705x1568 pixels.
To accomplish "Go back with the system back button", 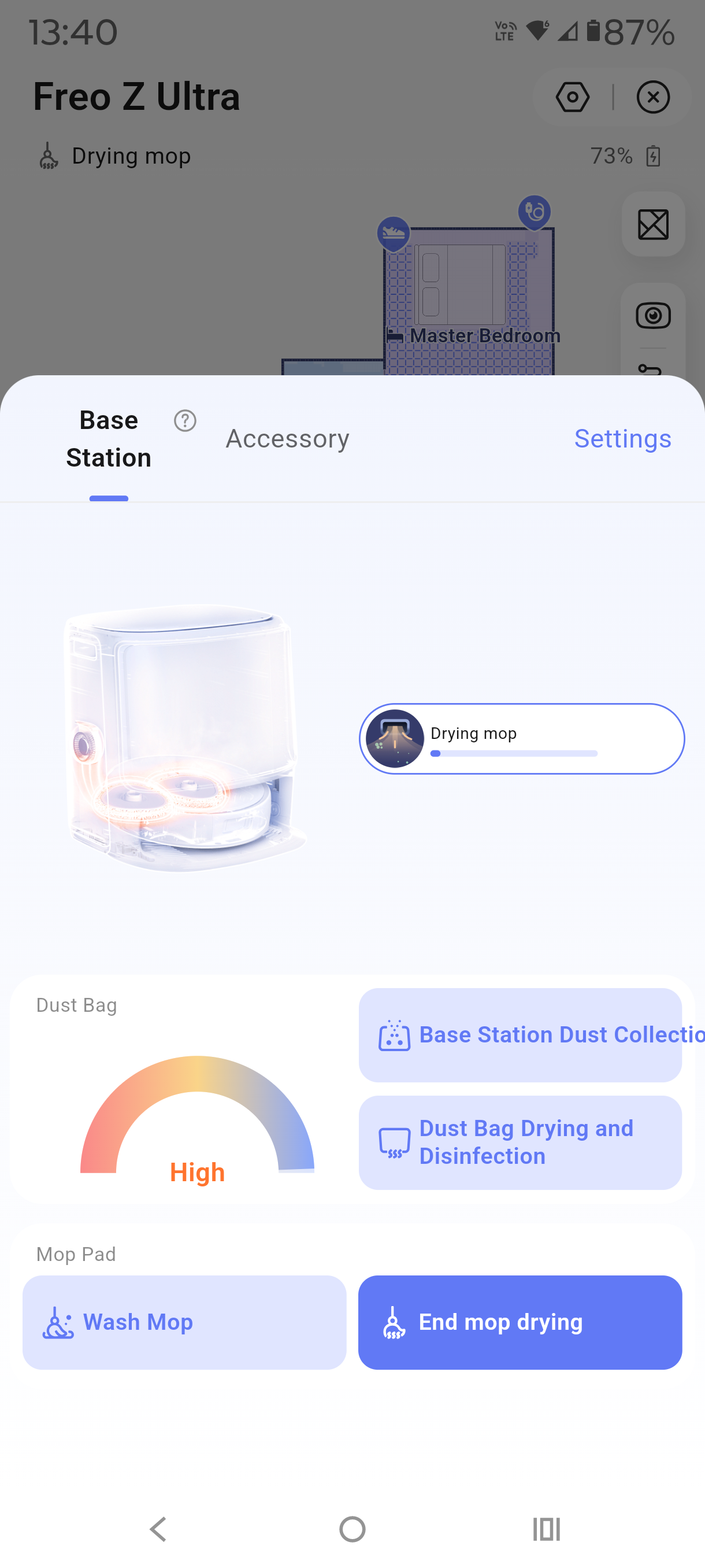I will click(158, 1529).
